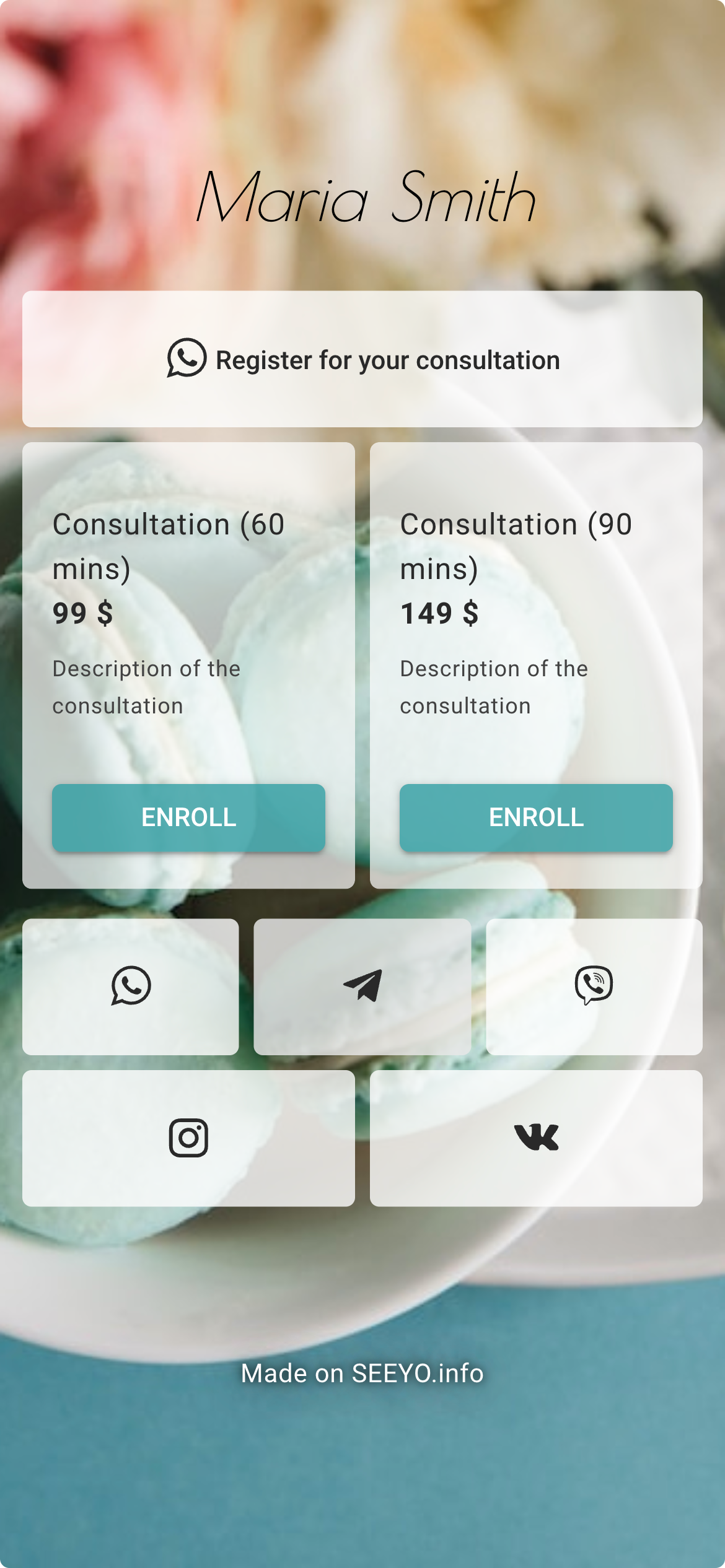The image size is (725, 1568).
Task: Open the VK profile tile
Action: click(536, 1138)
